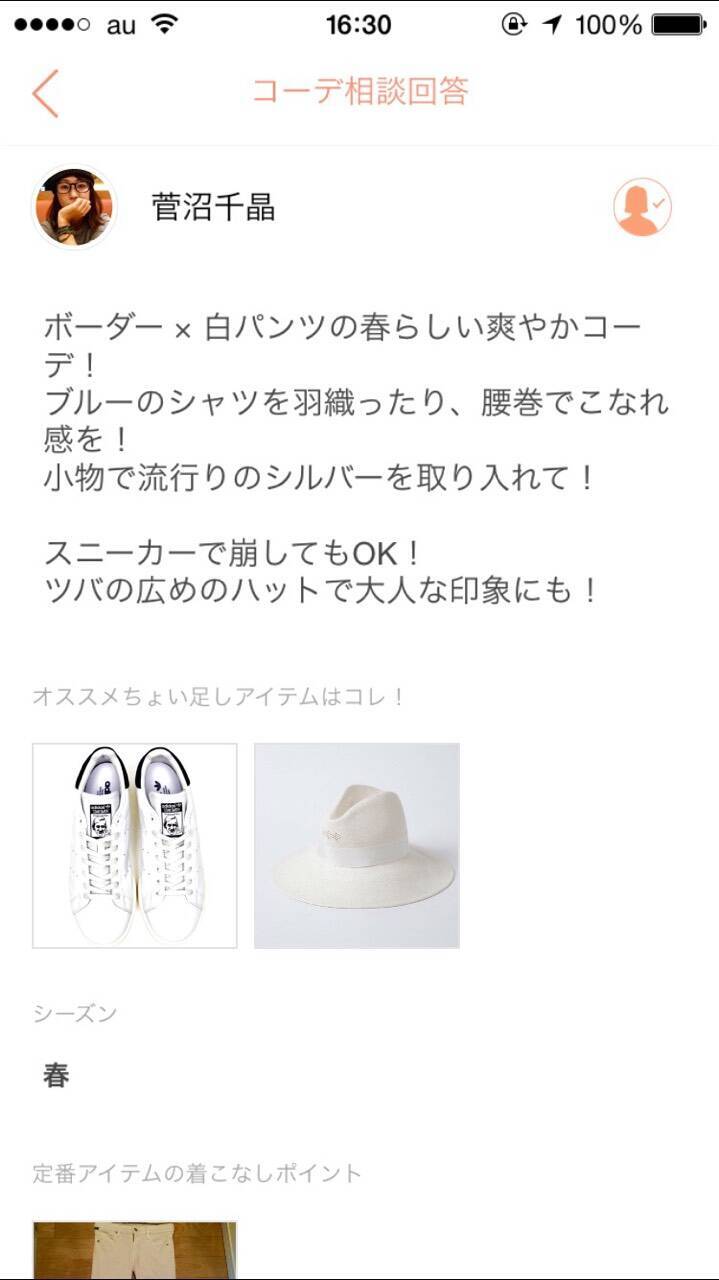The width and height of the screenshot is (719, 1280).
Task: Open the white pants photo
Action: (135, 1251)
